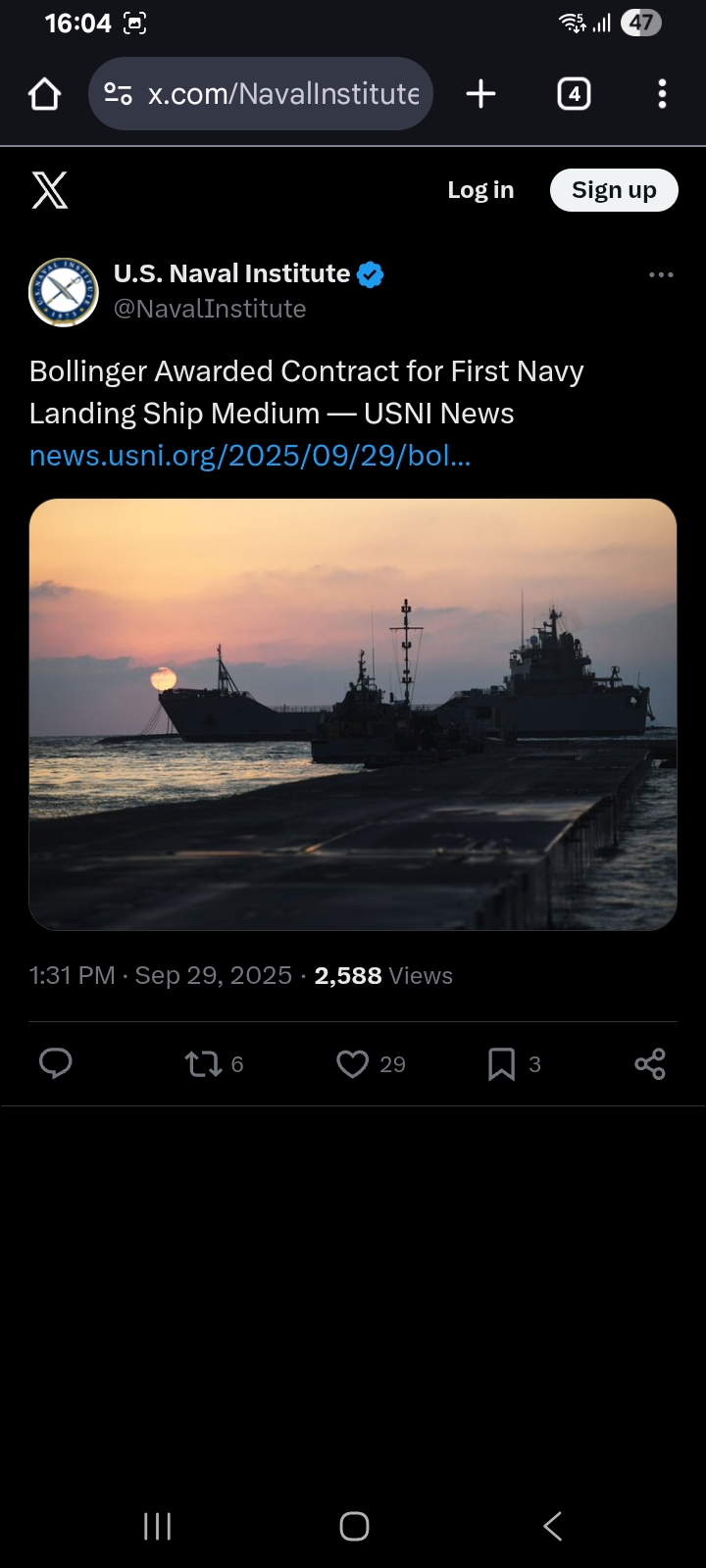Image resolution: width=706 pixels, height=1568 pixels.
Task: Open the browser's three-dot menu
Action: click(x=662, y=94)
